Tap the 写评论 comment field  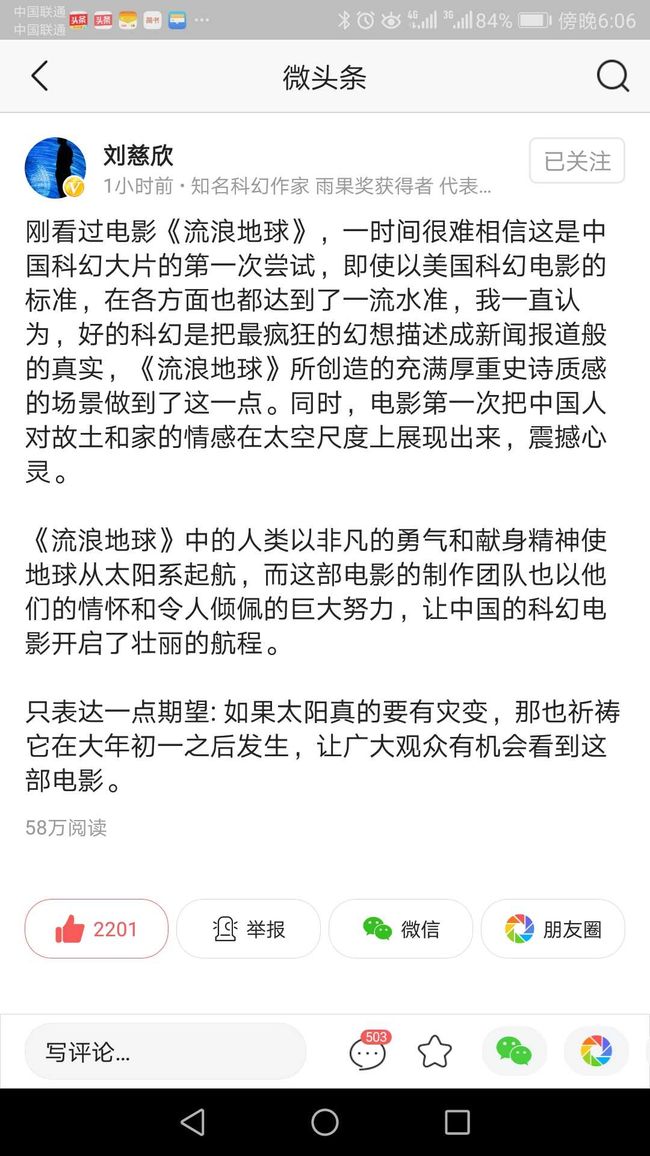pos(166,1052)
